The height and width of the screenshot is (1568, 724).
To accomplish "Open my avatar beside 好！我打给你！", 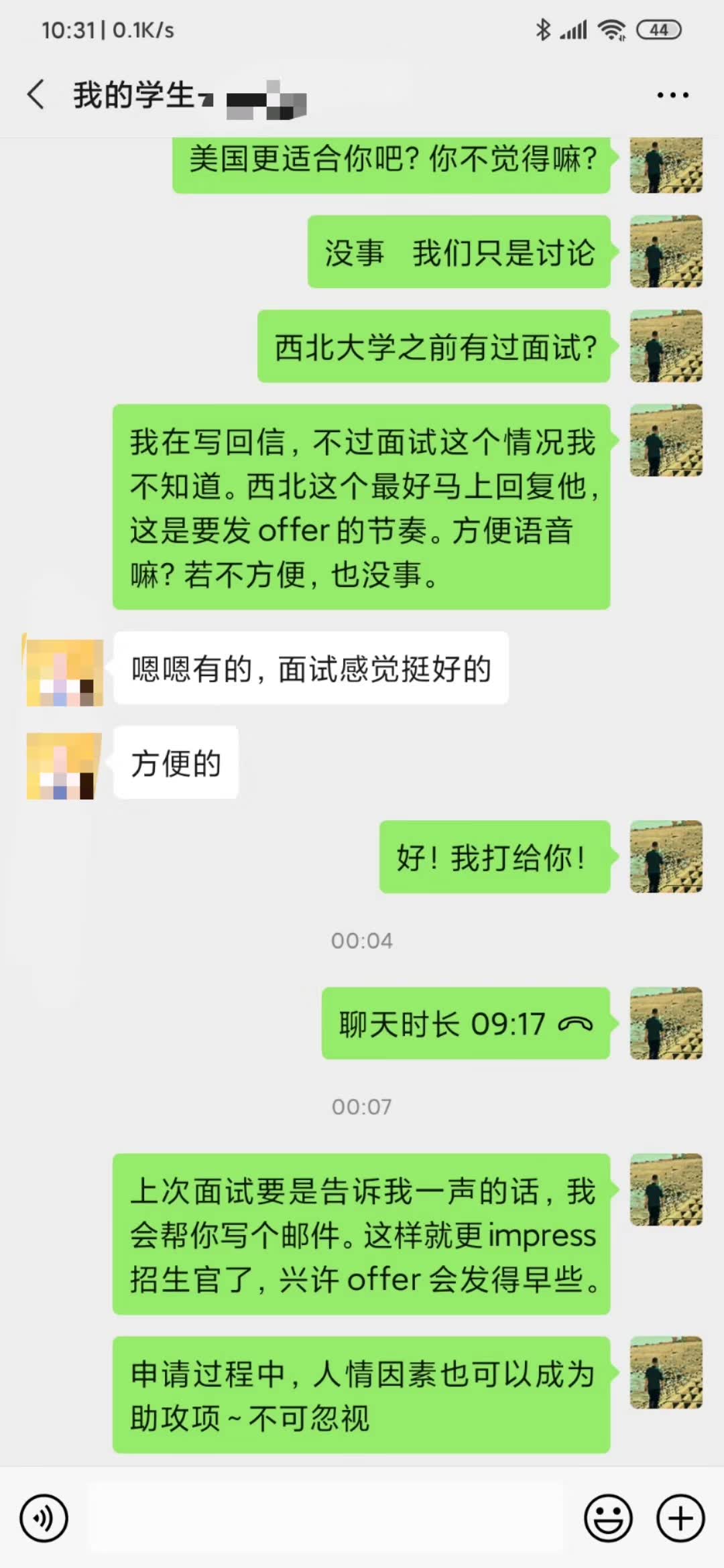I will (666, 856).
